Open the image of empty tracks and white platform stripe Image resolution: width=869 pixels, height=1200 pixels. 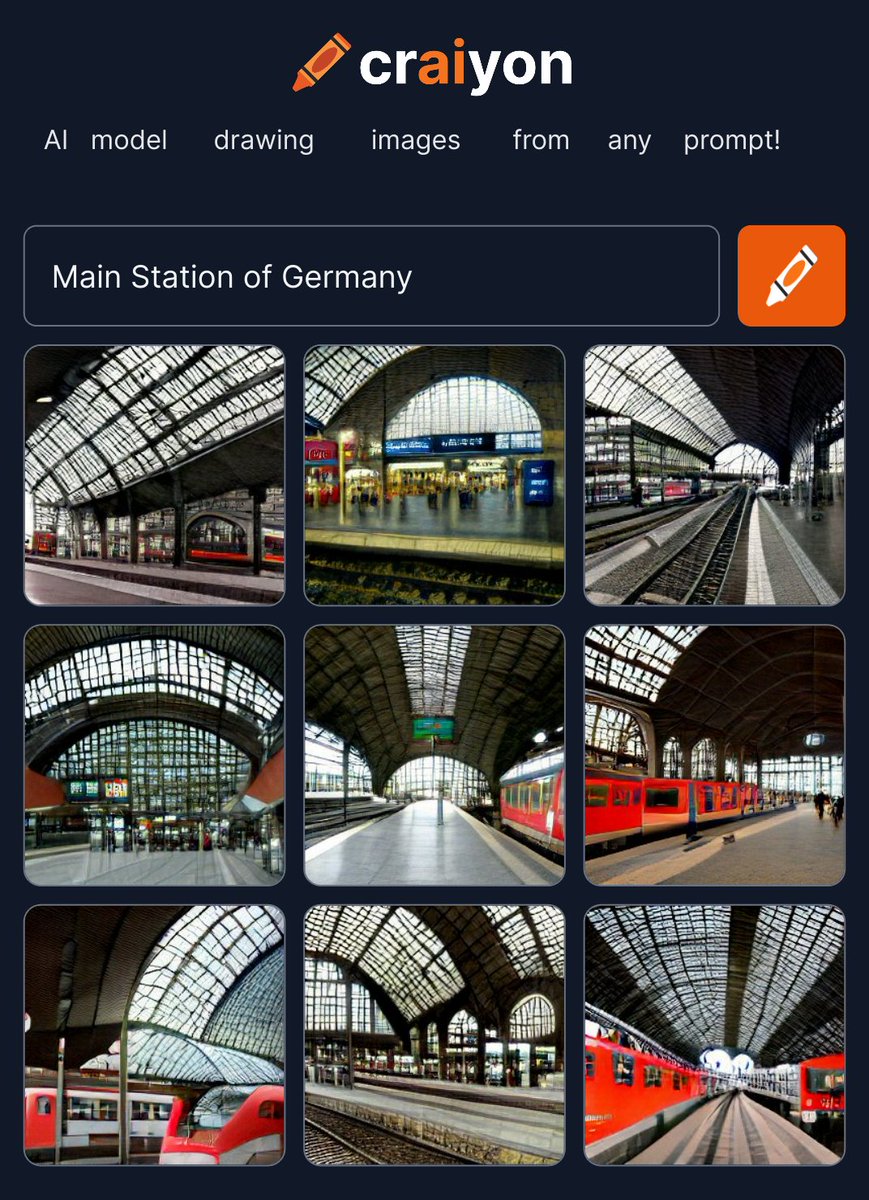pos(714,475)
